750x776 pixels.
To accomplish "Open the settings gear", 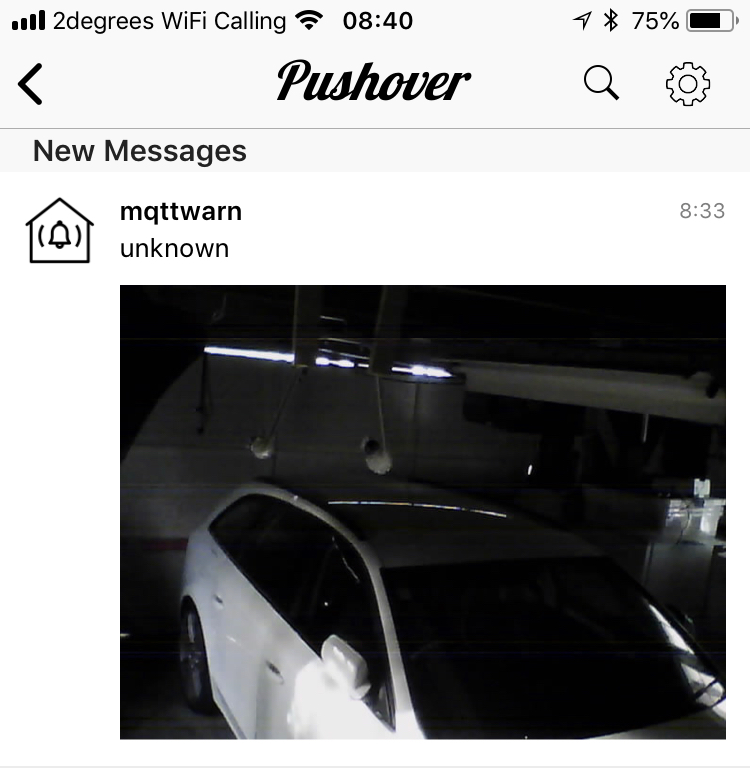I will pyautogui.click(x=687, y=84).
